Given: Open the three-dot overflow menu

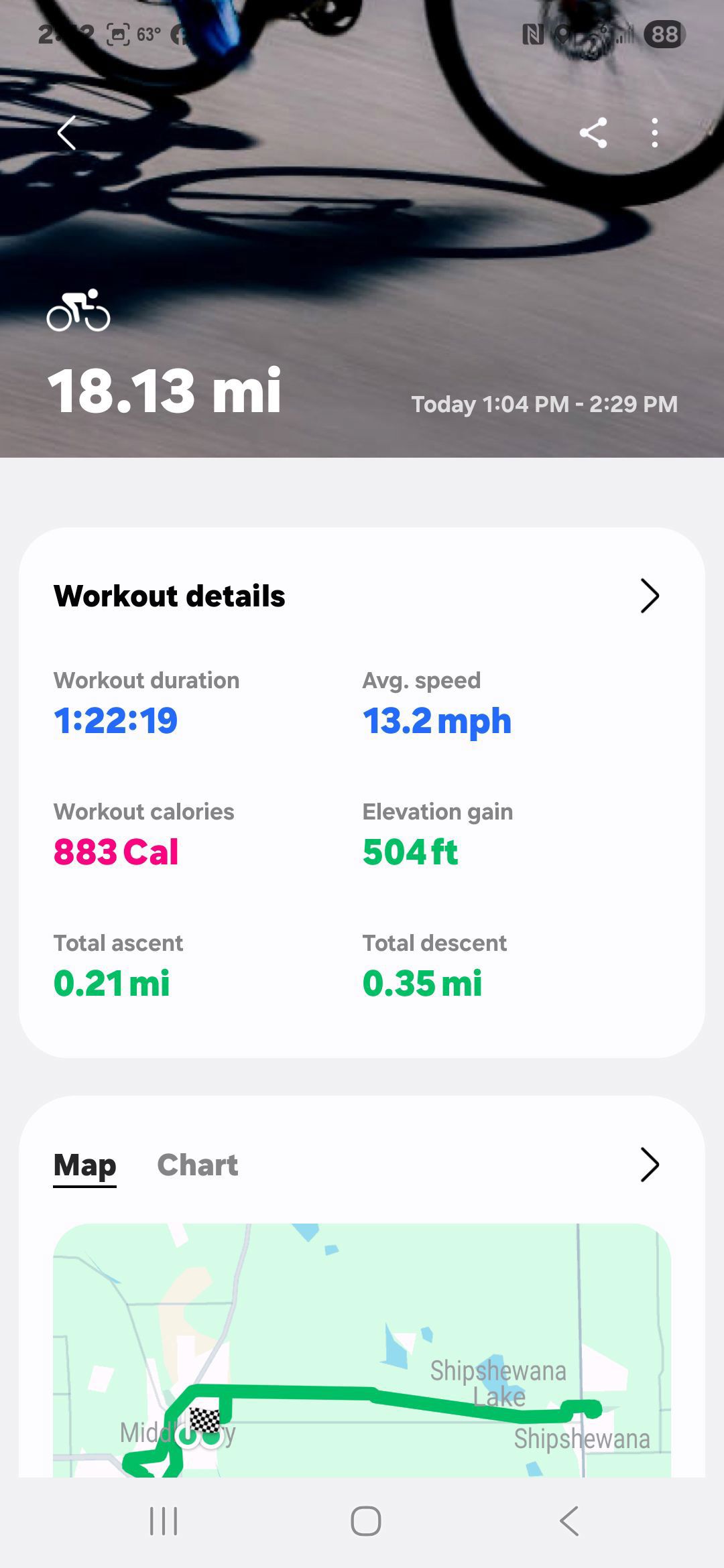Looking at the screenshot, I should [655, 133].
